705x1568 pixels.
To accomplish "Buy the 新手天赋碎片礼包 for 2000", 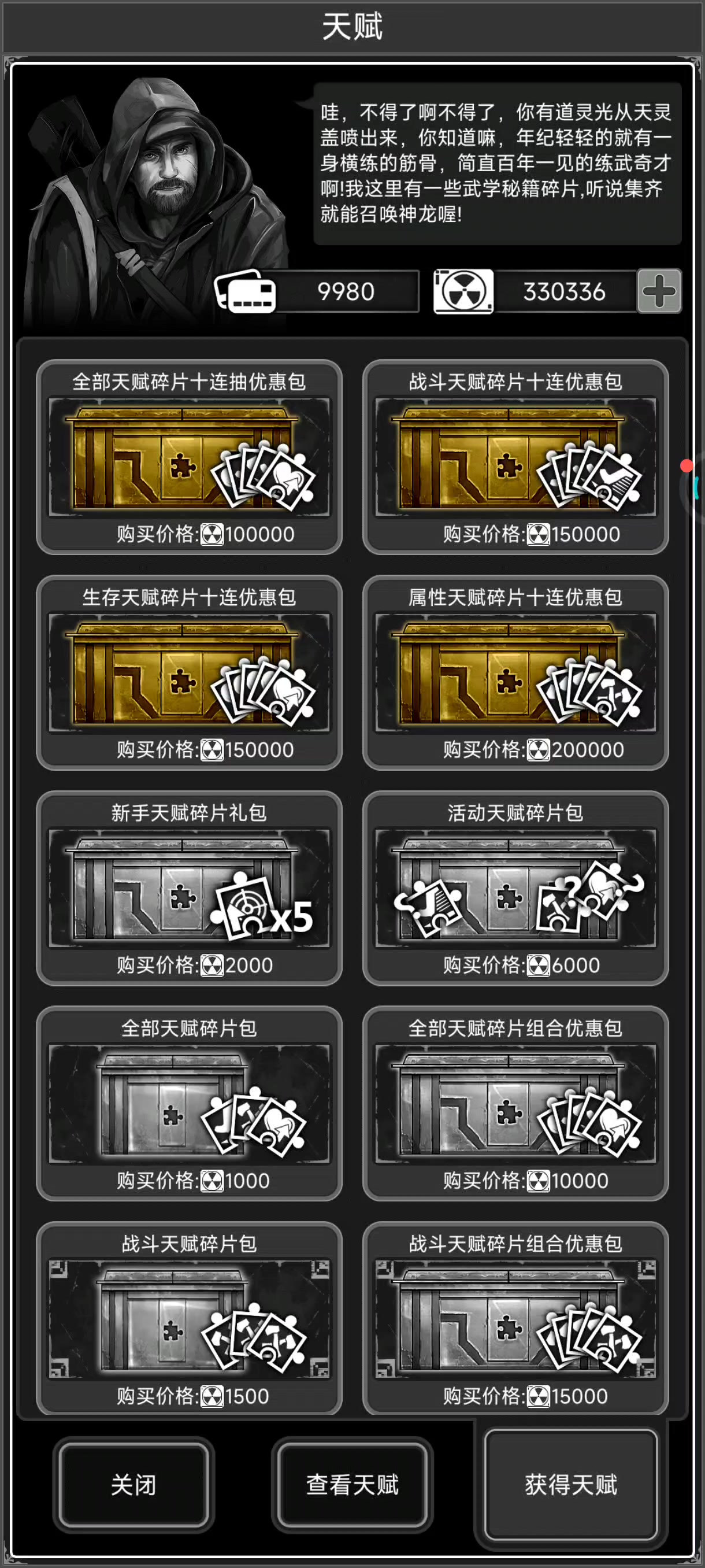I will point(189,887).
